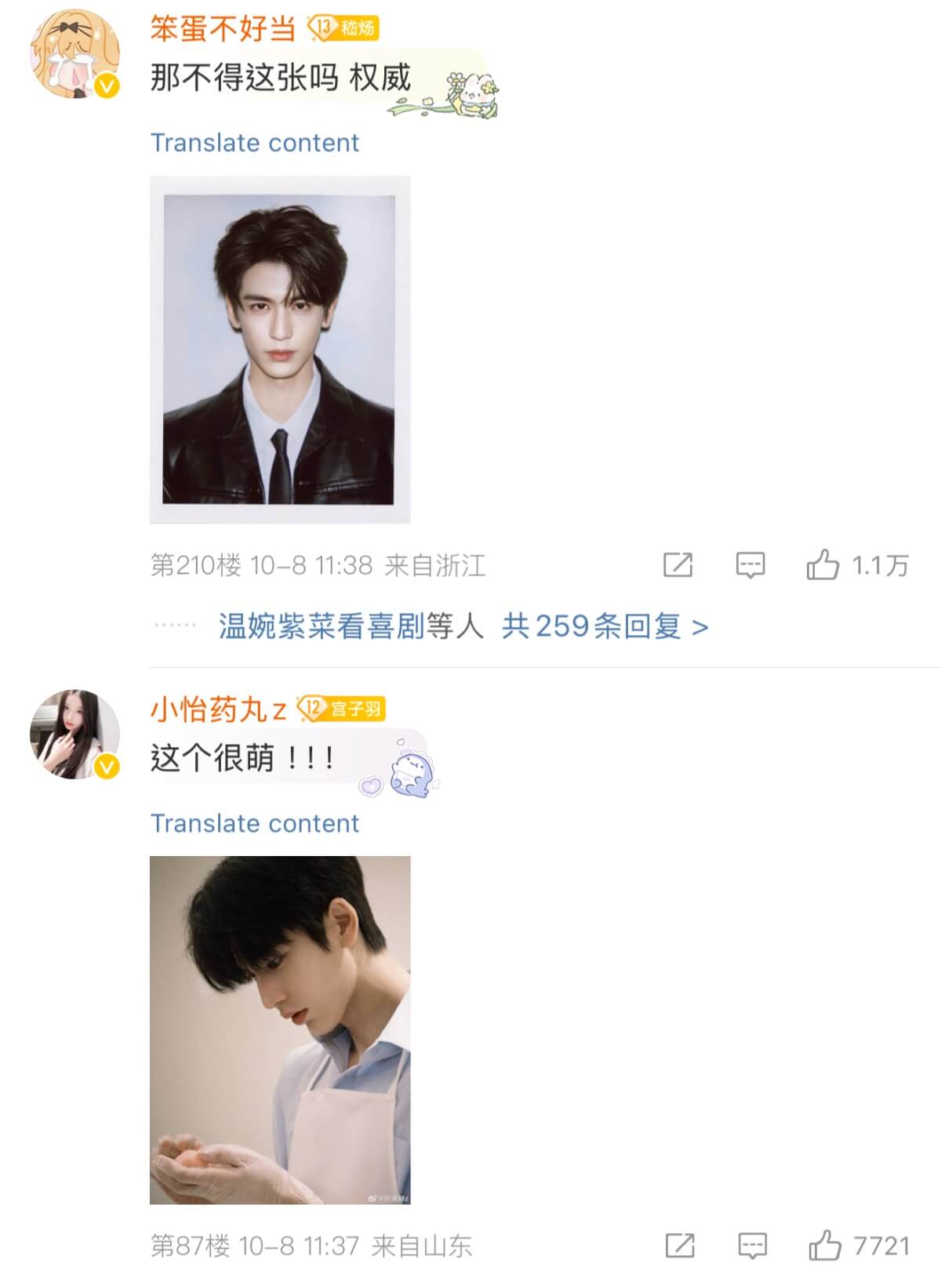The height and width of the screenshot is (1288, 941).
Task: View all 259 replies (共259条回复)
Action: [605, 626]
